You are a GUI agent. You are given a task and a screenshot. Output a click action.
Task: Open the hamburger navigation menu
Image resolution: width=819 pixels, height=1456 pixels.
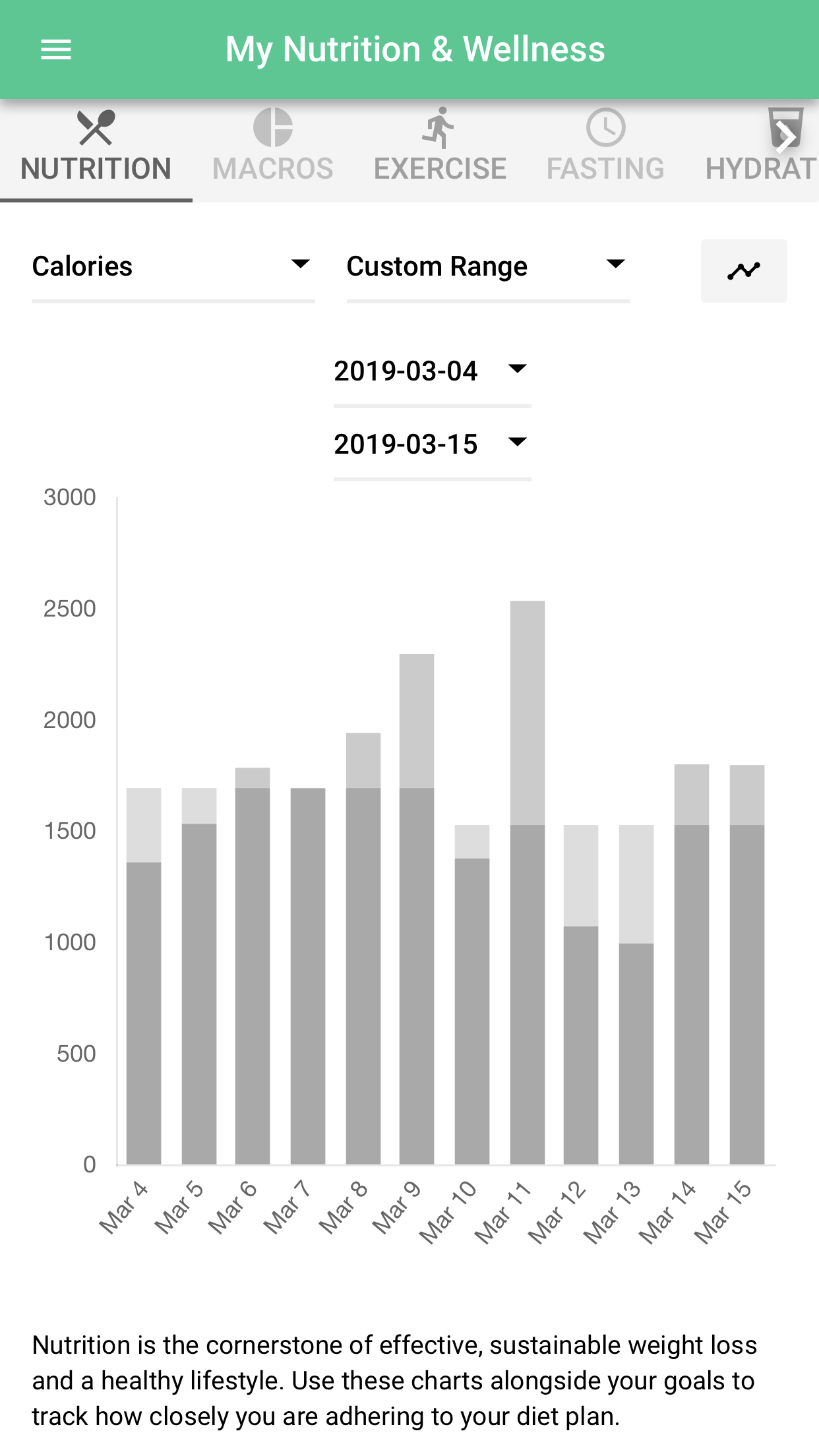click(56, 49)
